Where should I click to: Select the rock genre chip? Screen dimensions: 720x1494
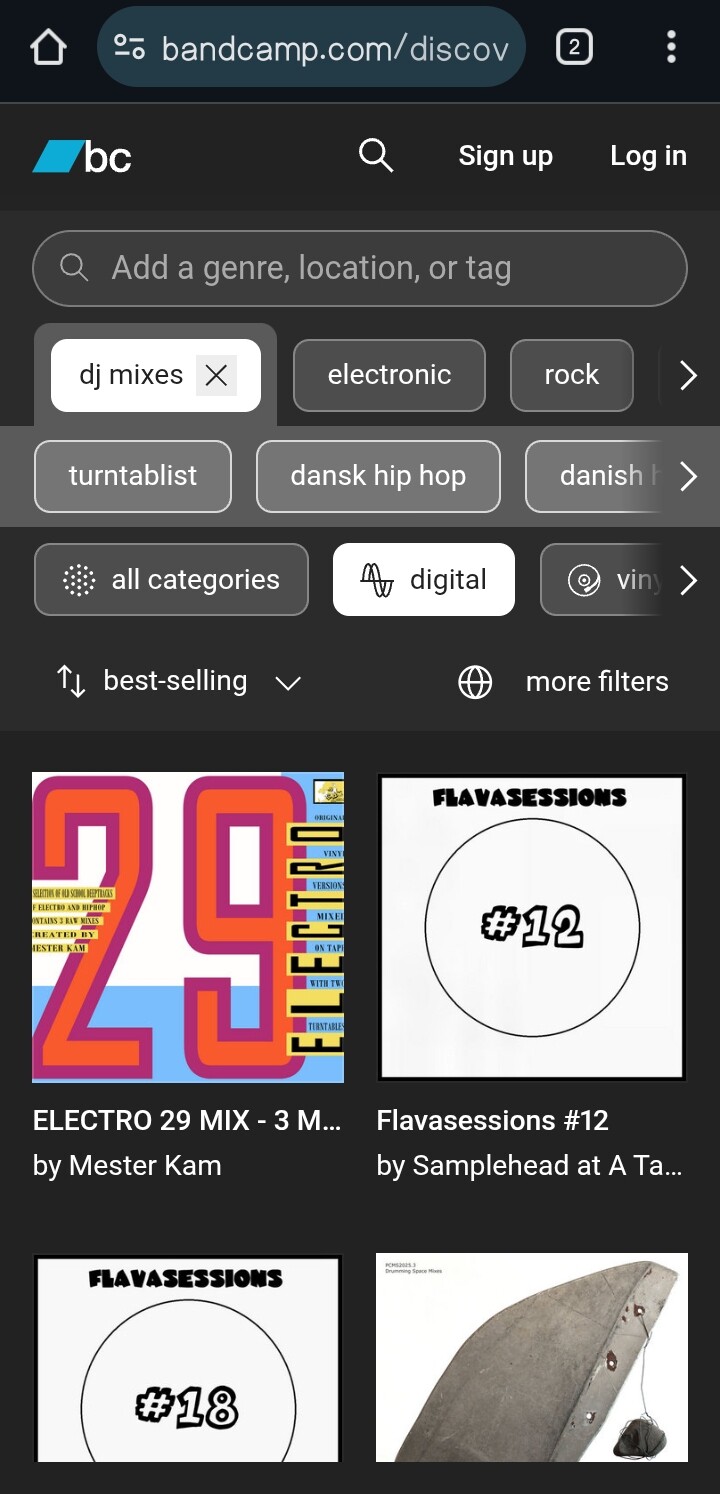coord(571,375)
